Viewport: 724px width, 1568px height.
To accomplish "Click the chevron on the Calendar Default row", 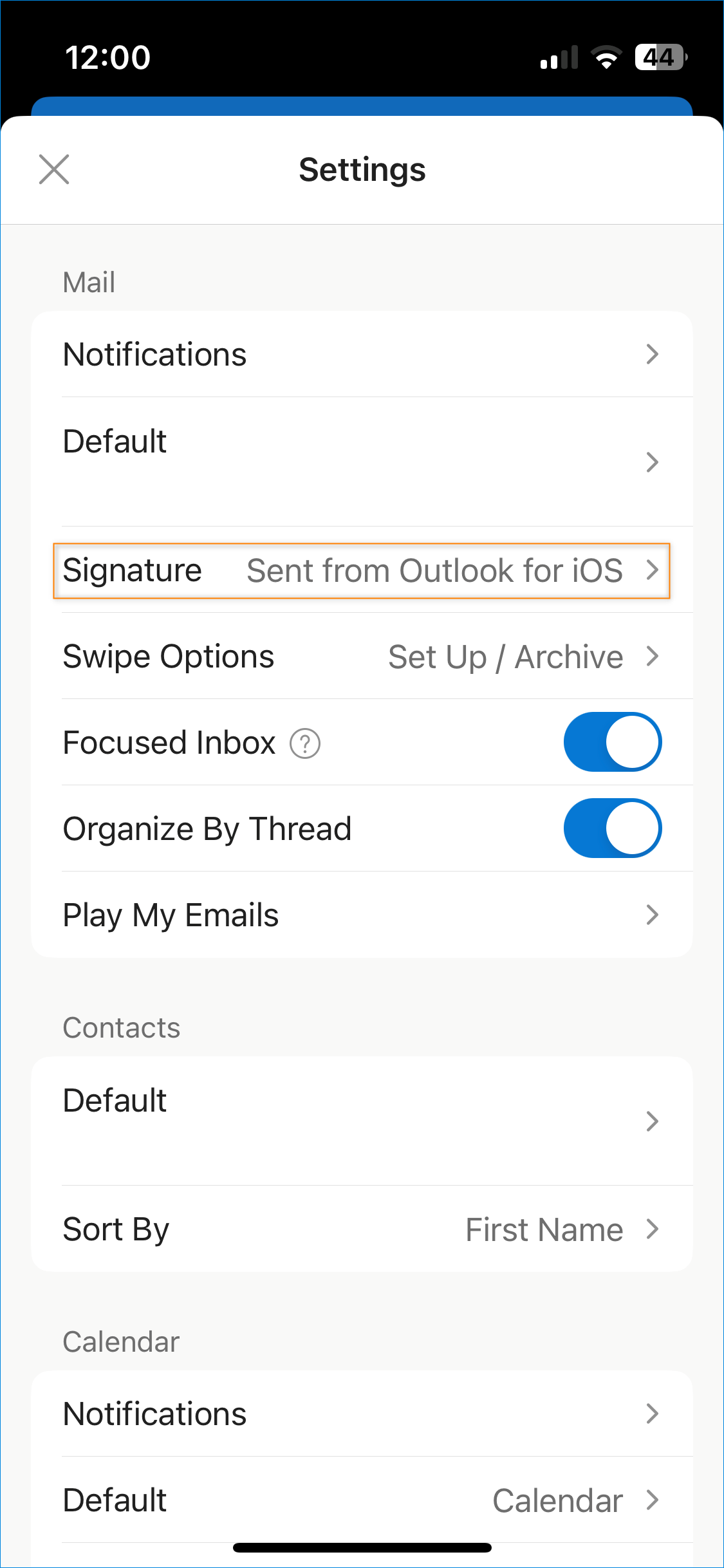I will coord(653,1500).
